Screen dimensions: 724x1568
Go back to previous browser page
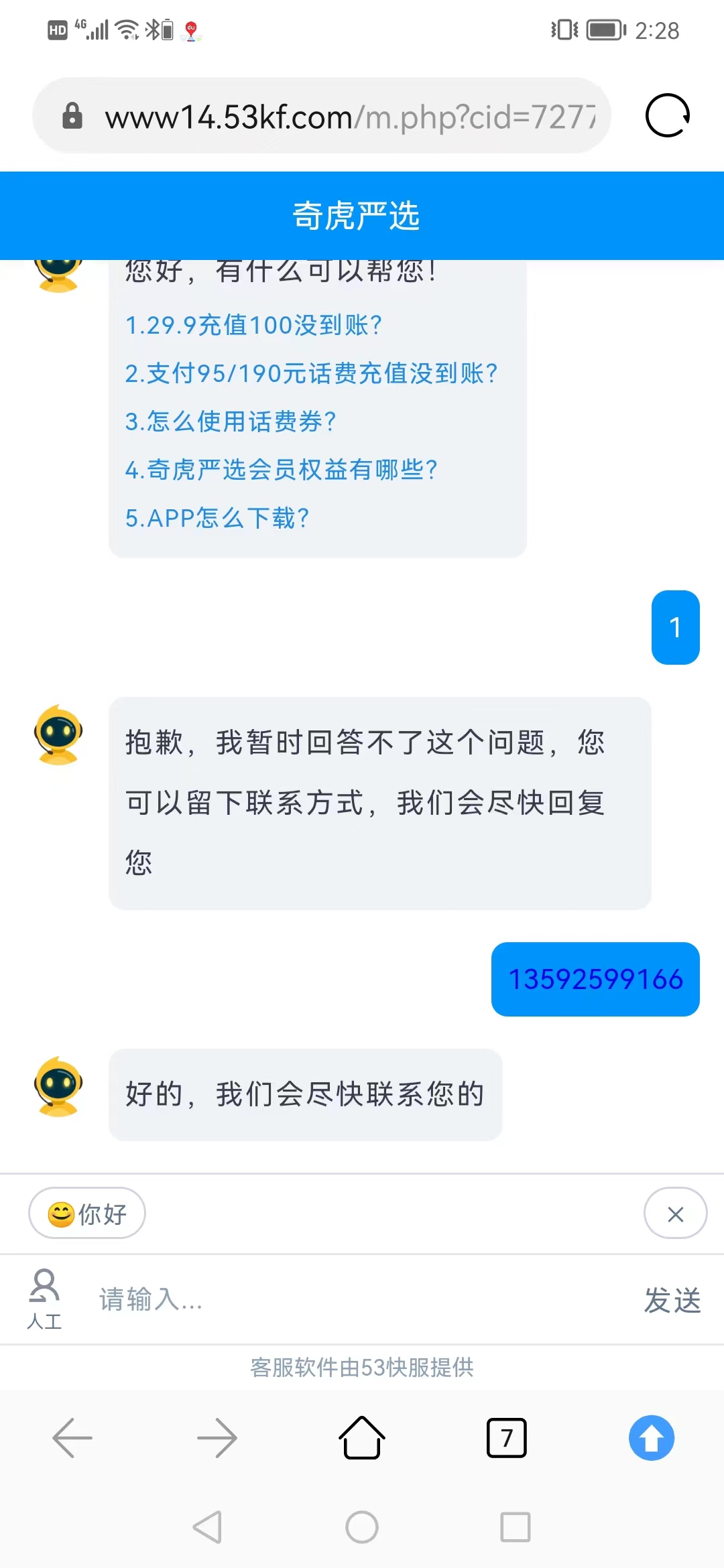[72, 1438]
